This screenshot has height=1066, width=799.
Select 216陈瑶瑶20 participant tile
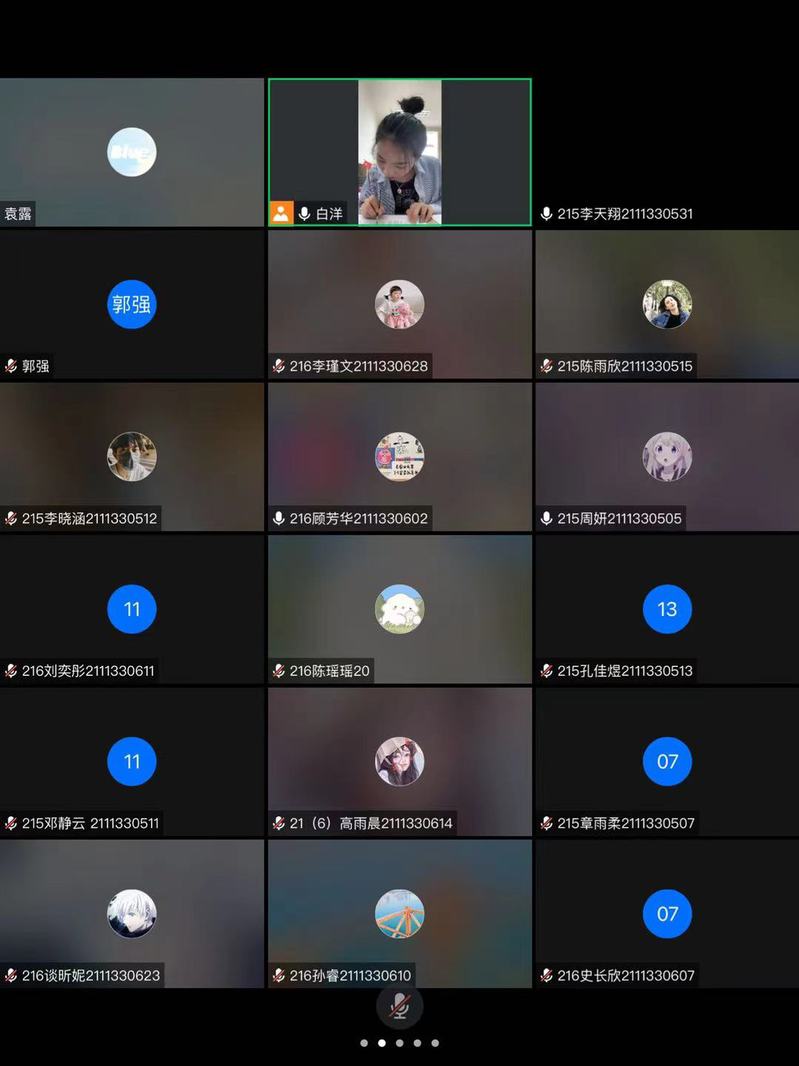[399, 609]
